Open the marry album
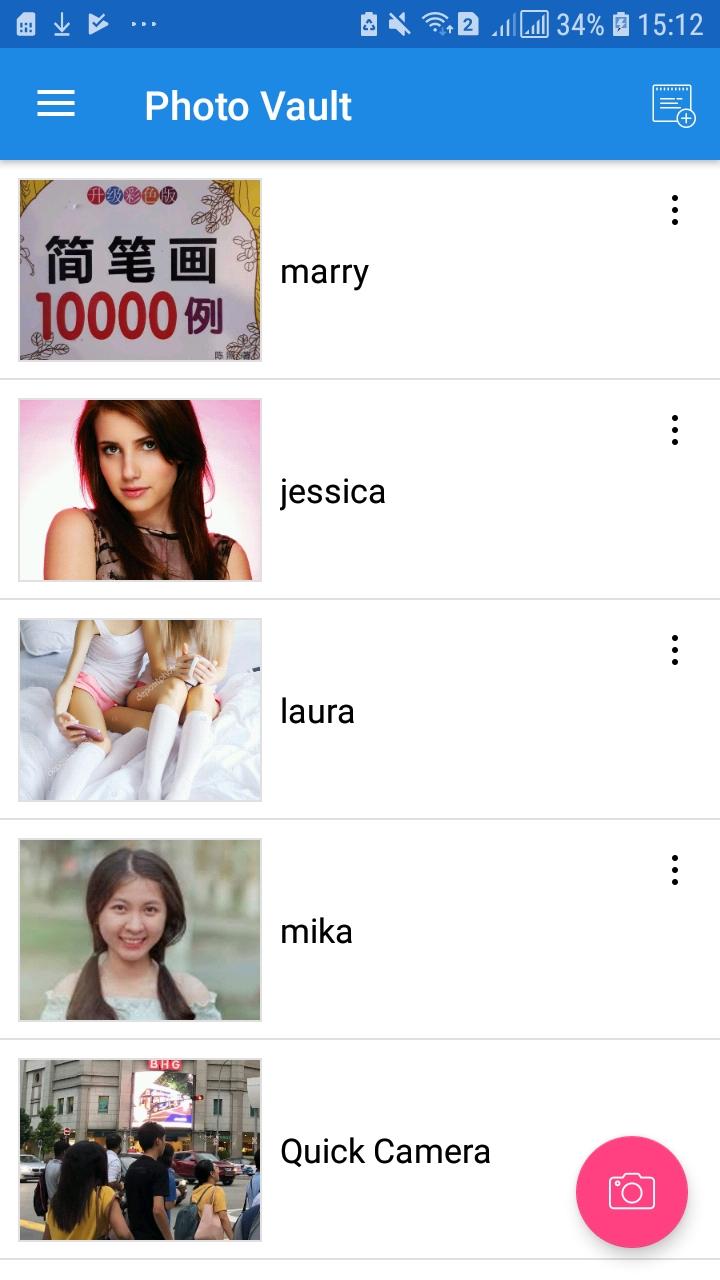This screenshot has width=720, height=1280. pos(324,271)
